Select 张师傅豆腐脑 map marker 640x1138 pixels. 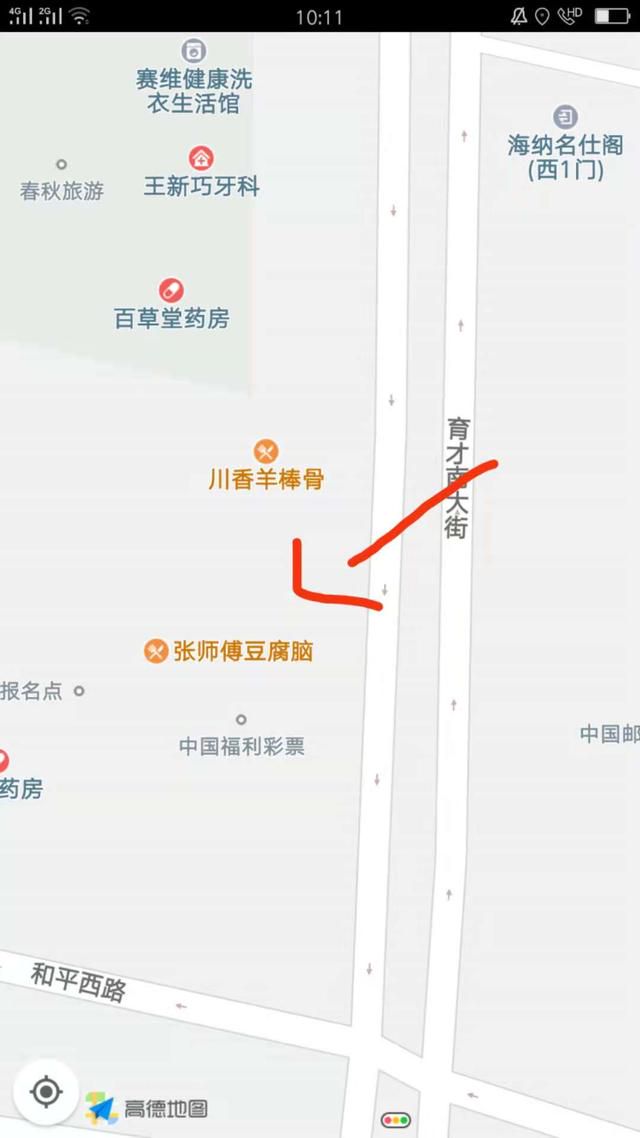pos(156,651)
